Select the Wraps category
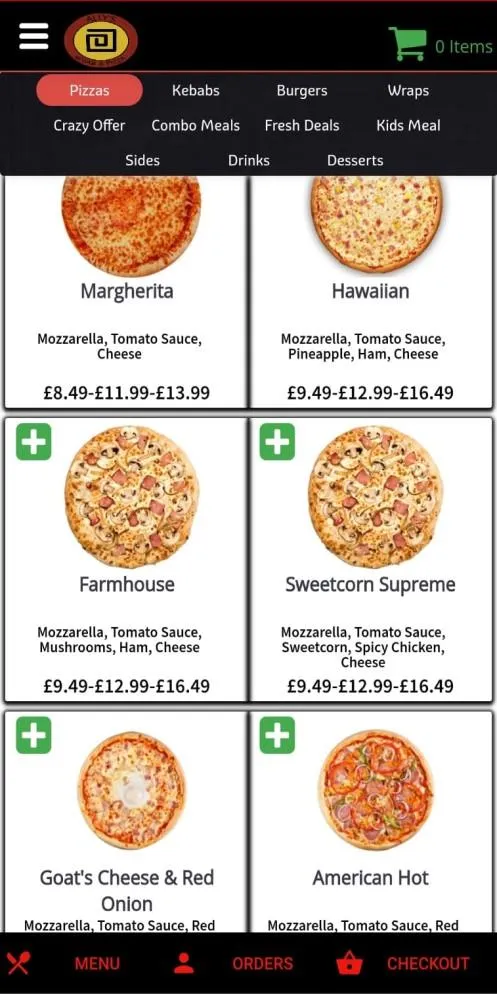The height and width of the screenshot is (994, 497). (x=408, y=91)
